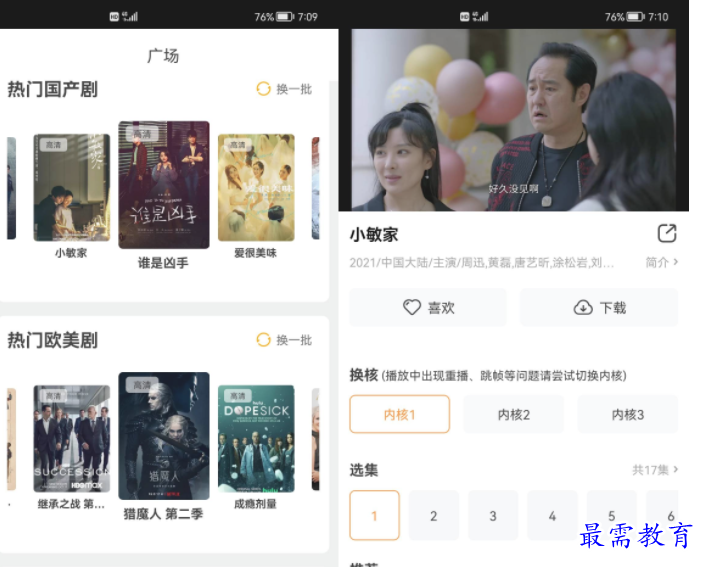The width and height of the screenshot is (701, 567).
Task: Refresh the 热门欧美剧 list with 换一批
Action: click(x=284, y=340)
